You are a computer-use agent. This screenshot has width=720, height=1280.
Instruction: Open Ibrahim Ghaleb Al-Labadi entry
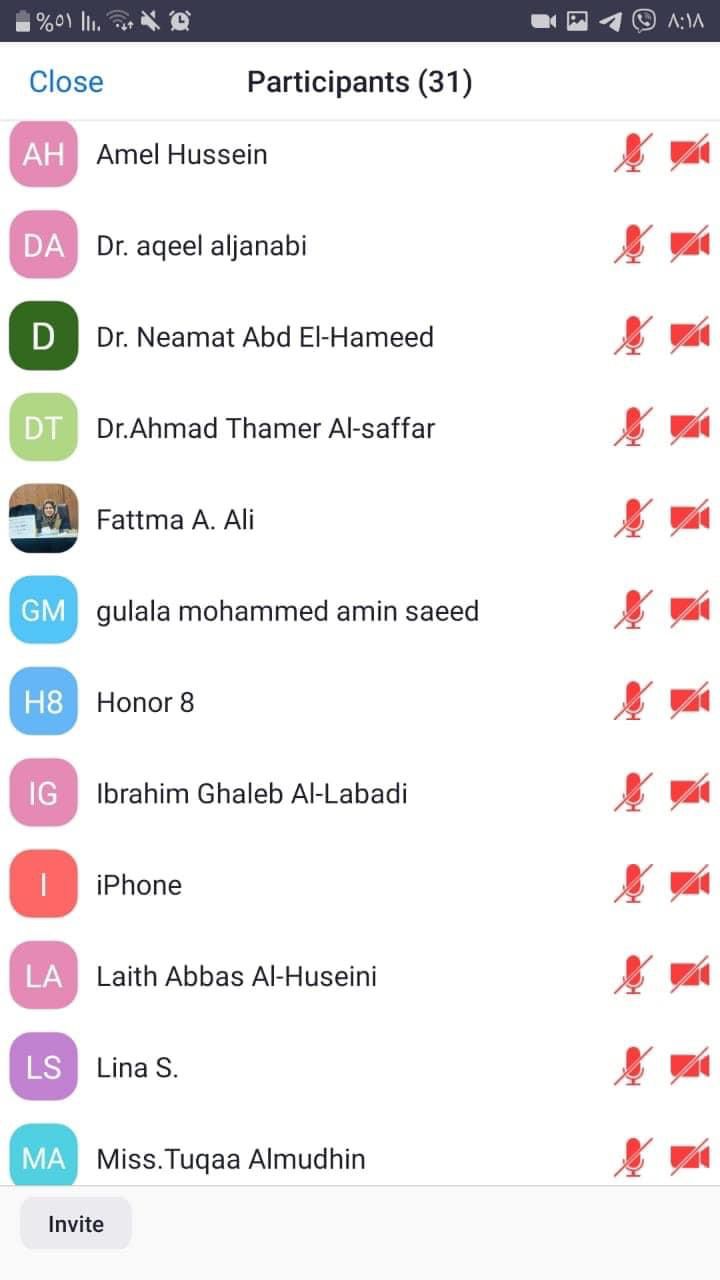click(251, 794)
